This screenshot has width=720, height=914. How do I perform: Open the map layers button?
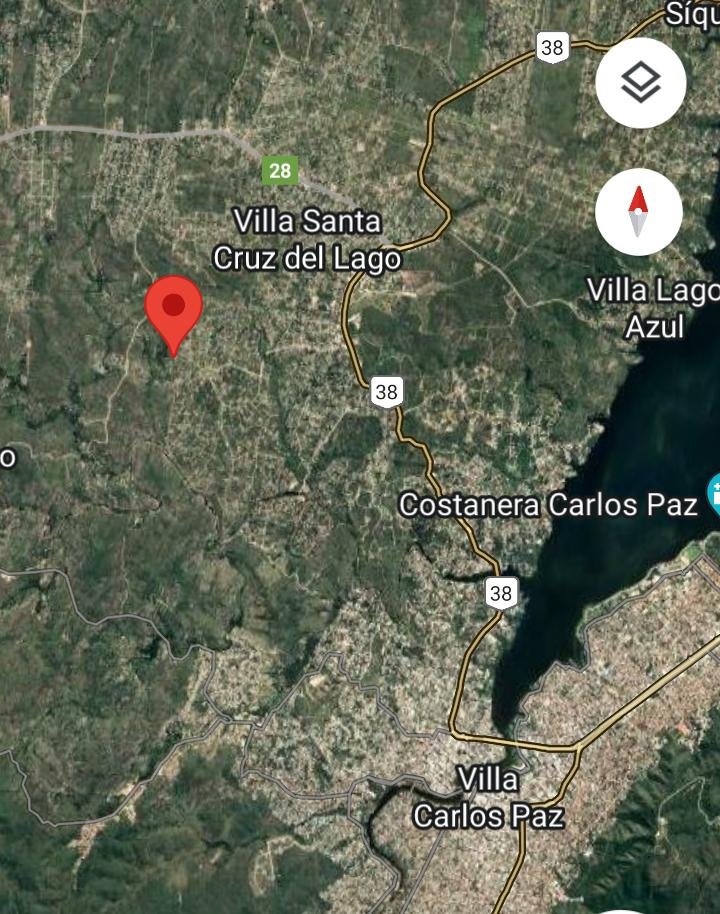pyautogui.click(x=640, y=83)
